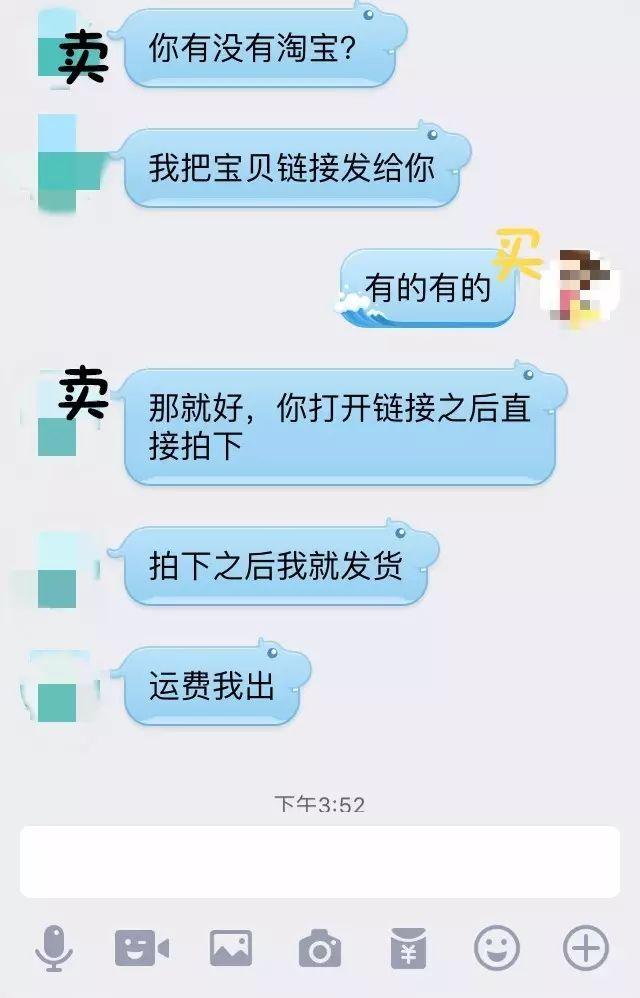Send a red packet
Viewport: 640px width, 998px height.
click(x=408, y=947)
